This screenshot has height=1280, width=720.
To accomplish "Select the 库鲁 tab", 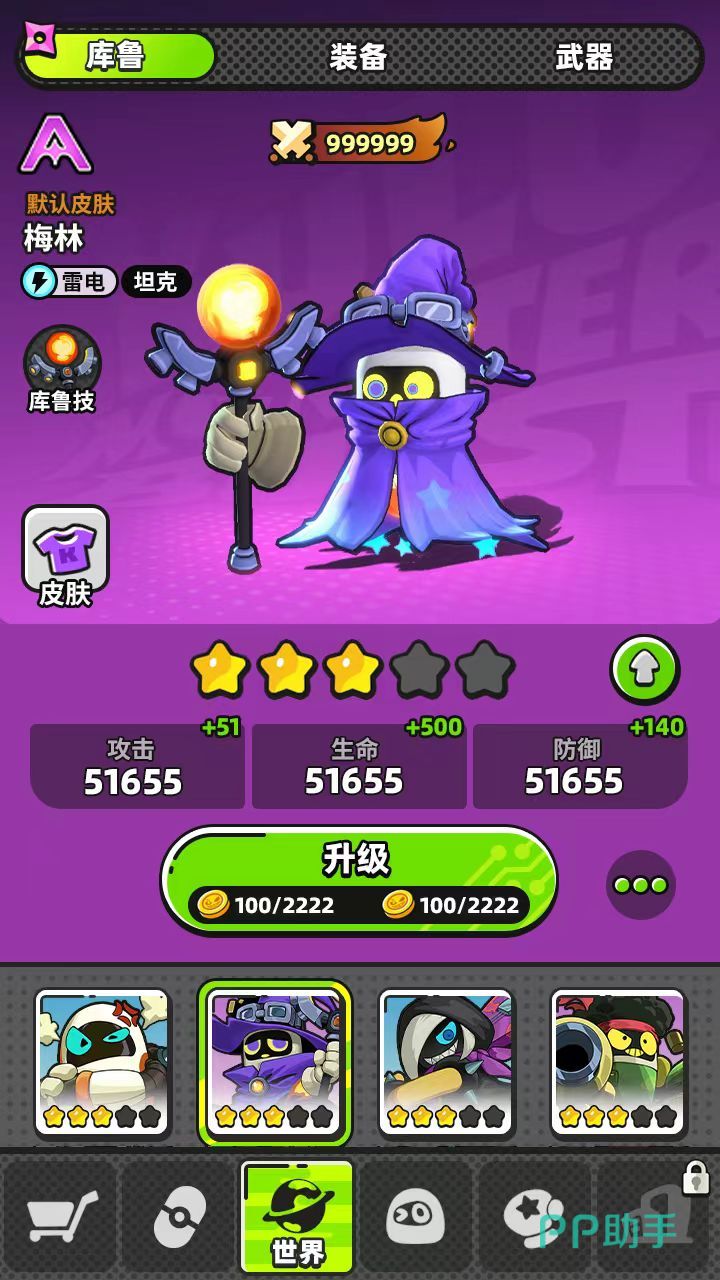I will (117, 57).
